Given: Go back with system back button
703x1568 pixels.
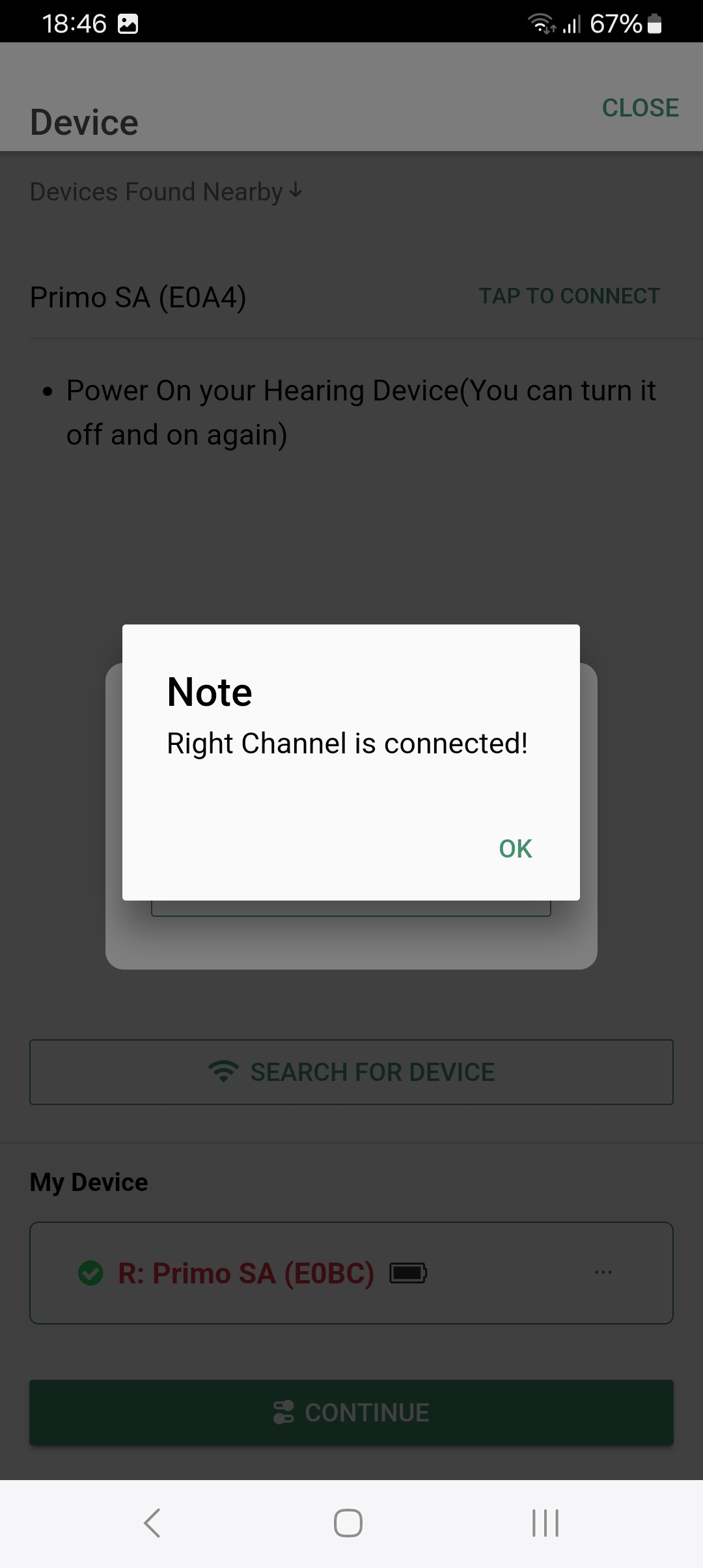Looking at the screenshot, I should click(152, 1523).
